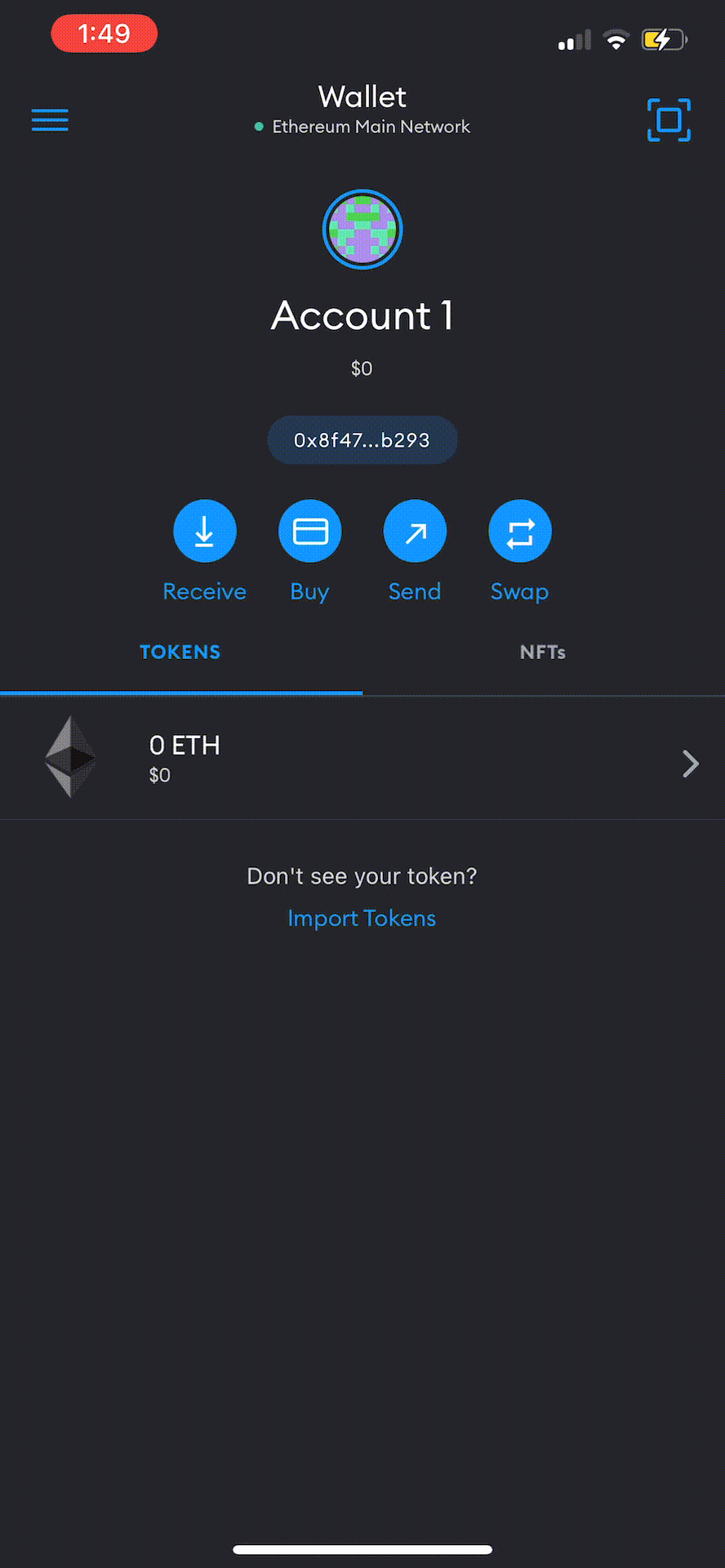
Task: Open the hamburger navigation menu
Action: click(50, 119)
